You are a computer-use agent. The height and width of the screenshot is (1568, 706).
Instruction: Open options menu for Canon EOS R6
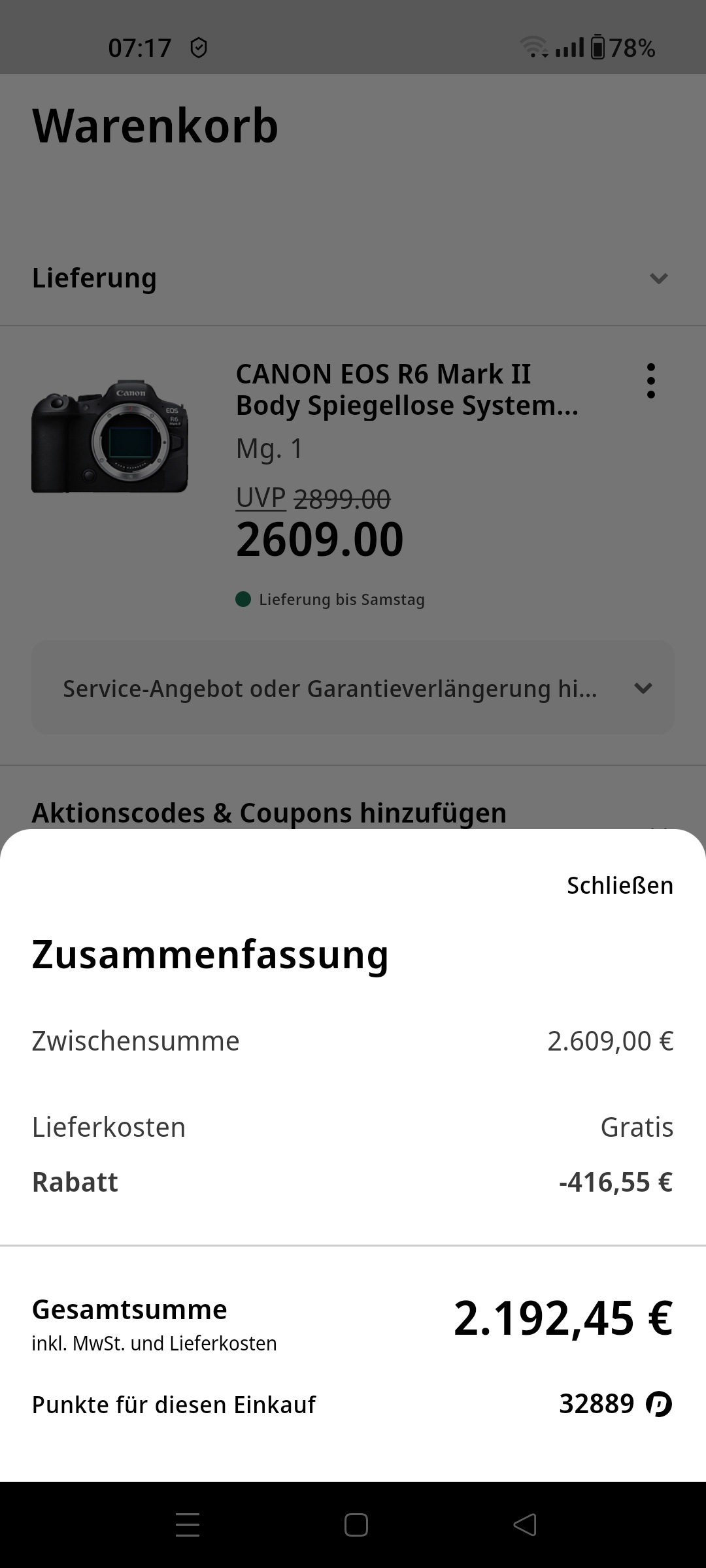pos(650,381)
